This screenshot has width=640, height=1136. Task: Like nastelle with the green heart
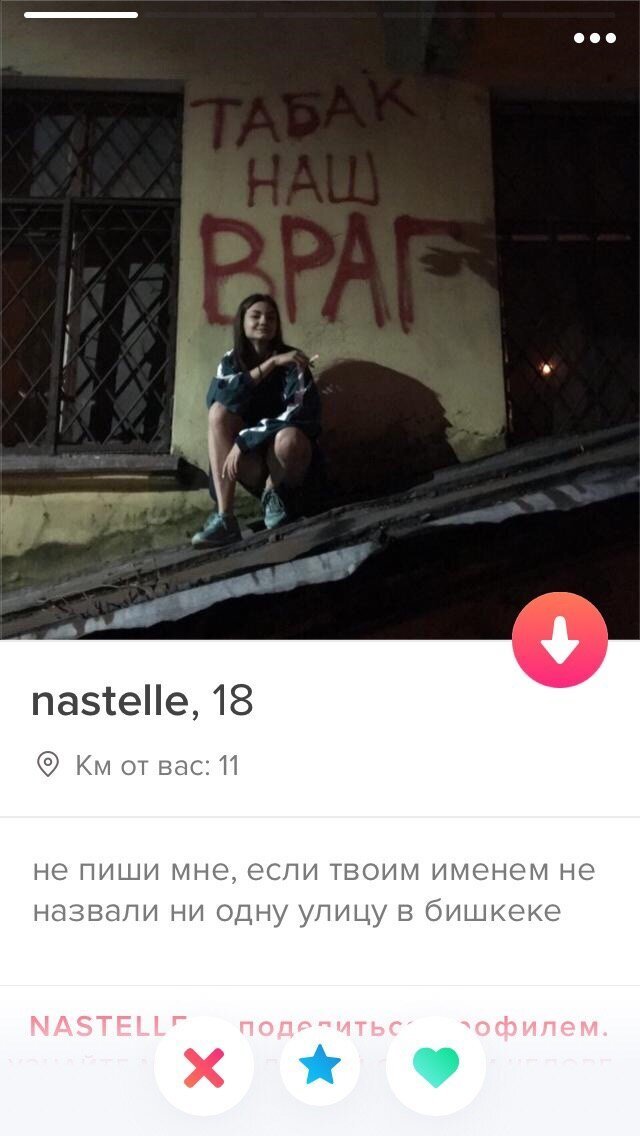pos(435,1068)
